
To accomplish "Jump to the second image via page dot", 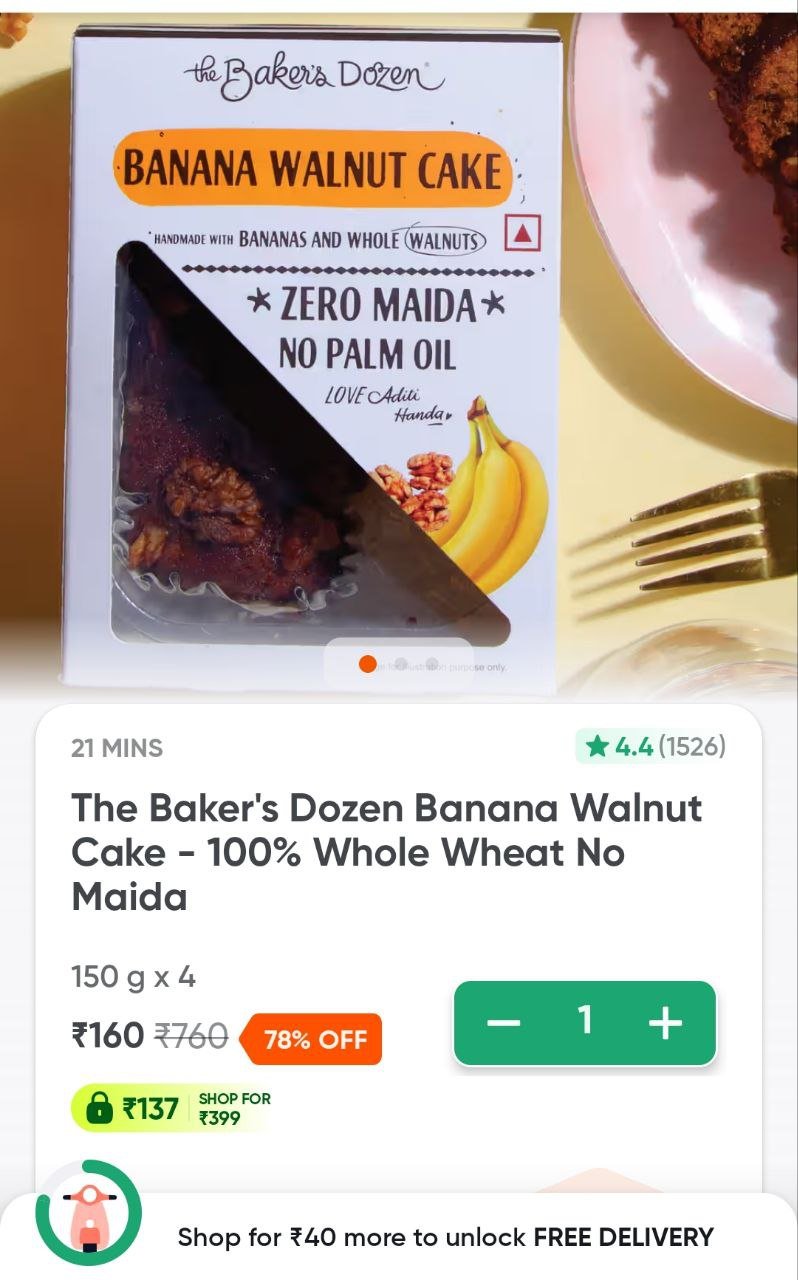I will pyautogui.click(x=399, y=663).
